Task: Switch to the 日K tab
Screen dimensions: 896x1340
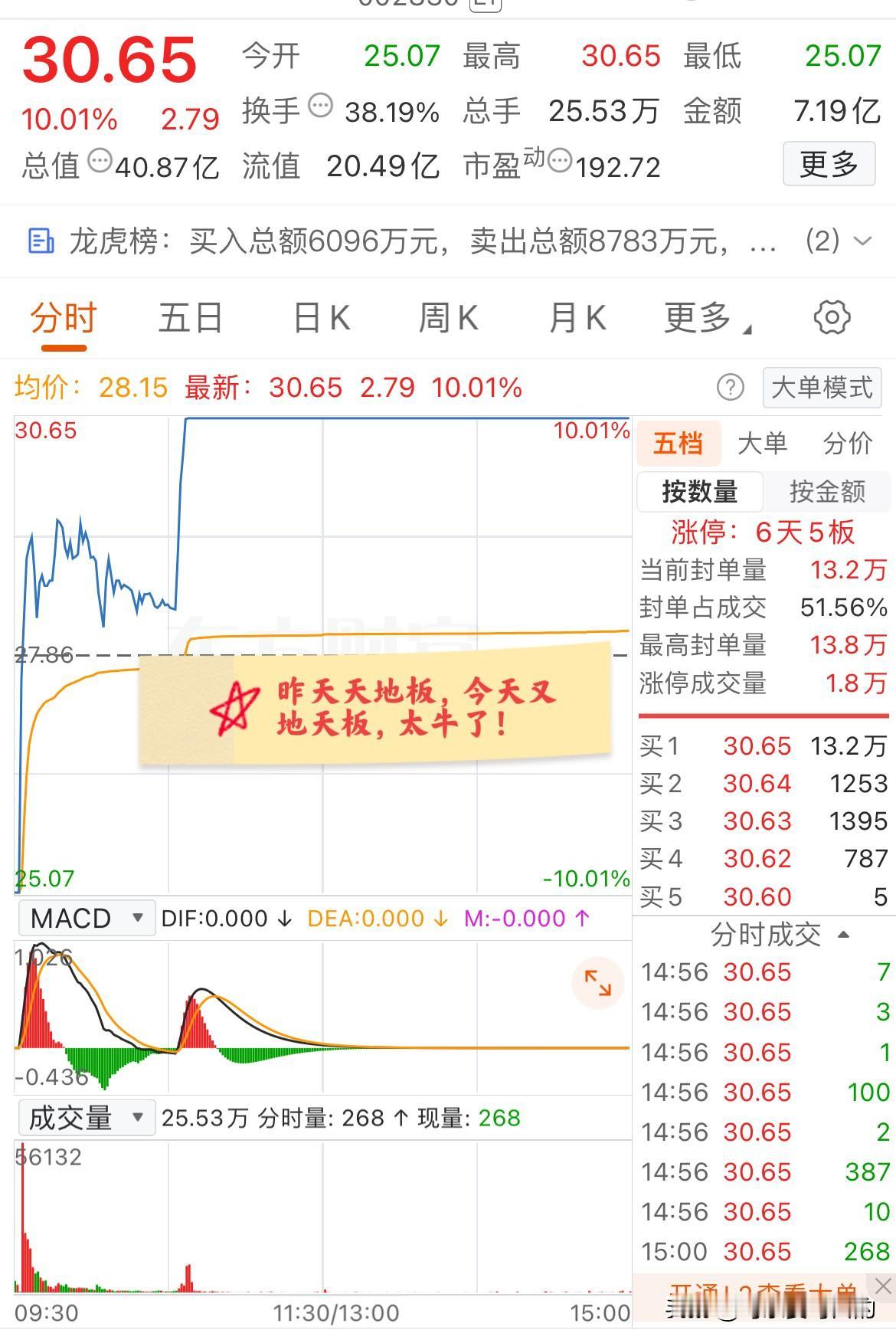Action: pyautogui.click(x=322, y=317)
